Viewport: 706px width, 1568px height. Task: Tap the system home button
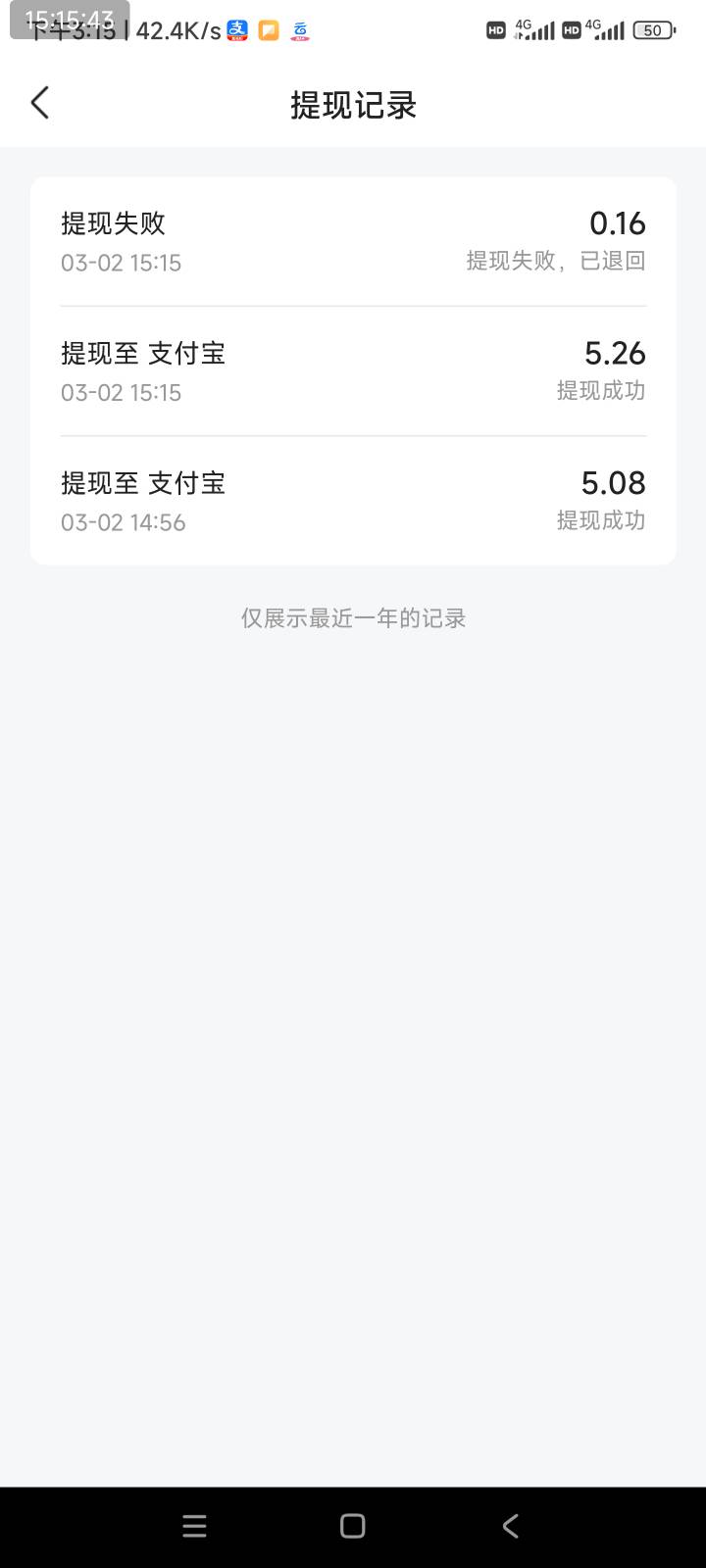tap(353, 1526)
